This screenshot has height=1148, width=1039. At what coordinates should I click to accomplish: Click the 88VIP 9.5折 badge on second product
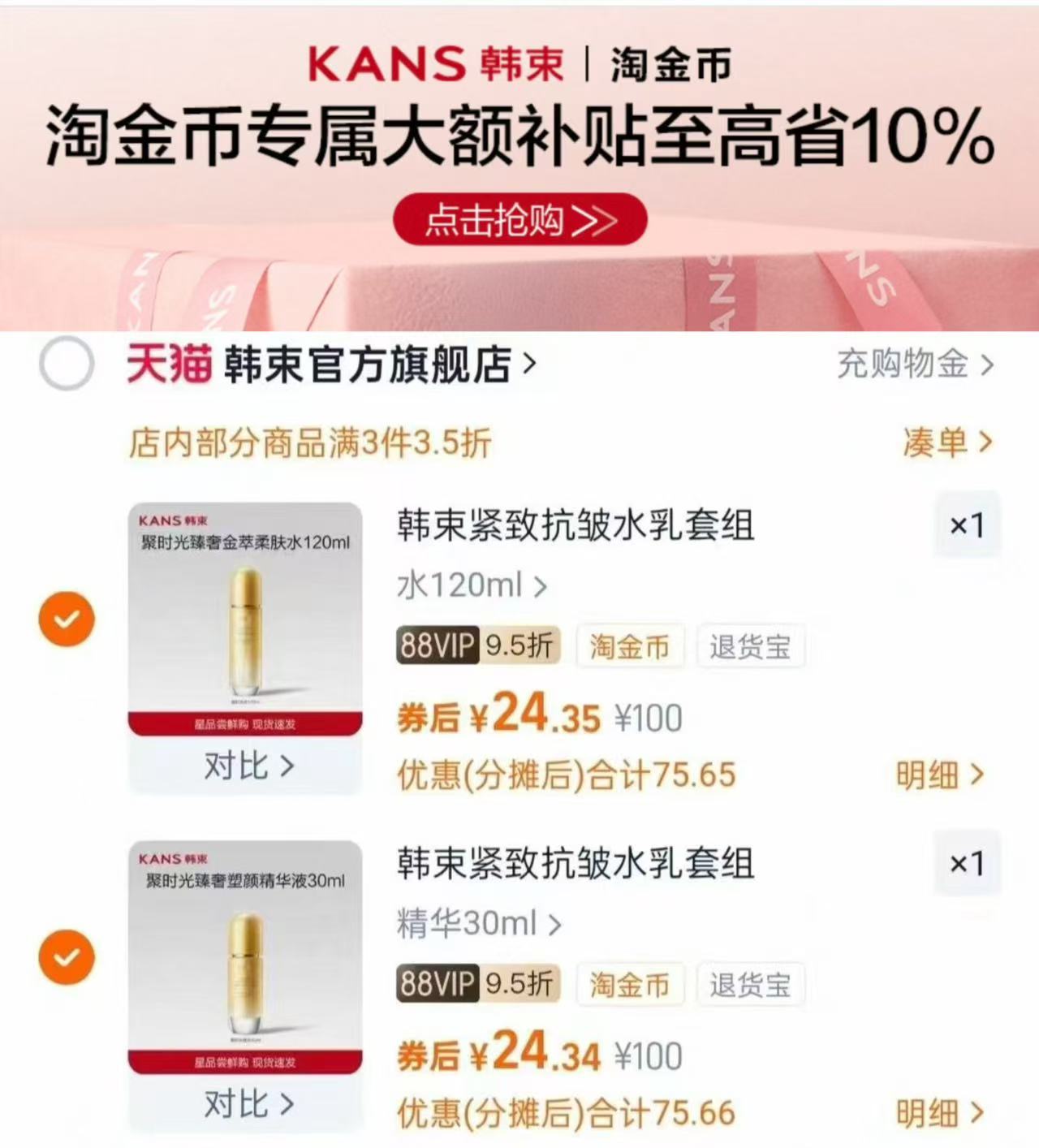click(476, 986)
